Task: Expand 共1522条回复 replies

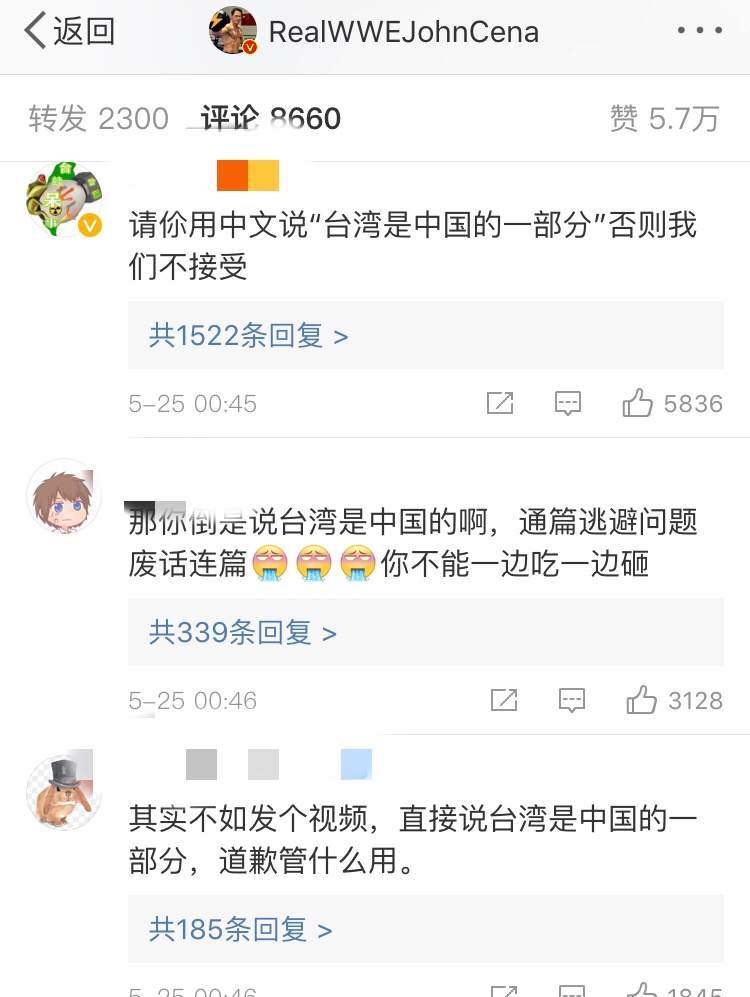Action: tap(248, 335)
